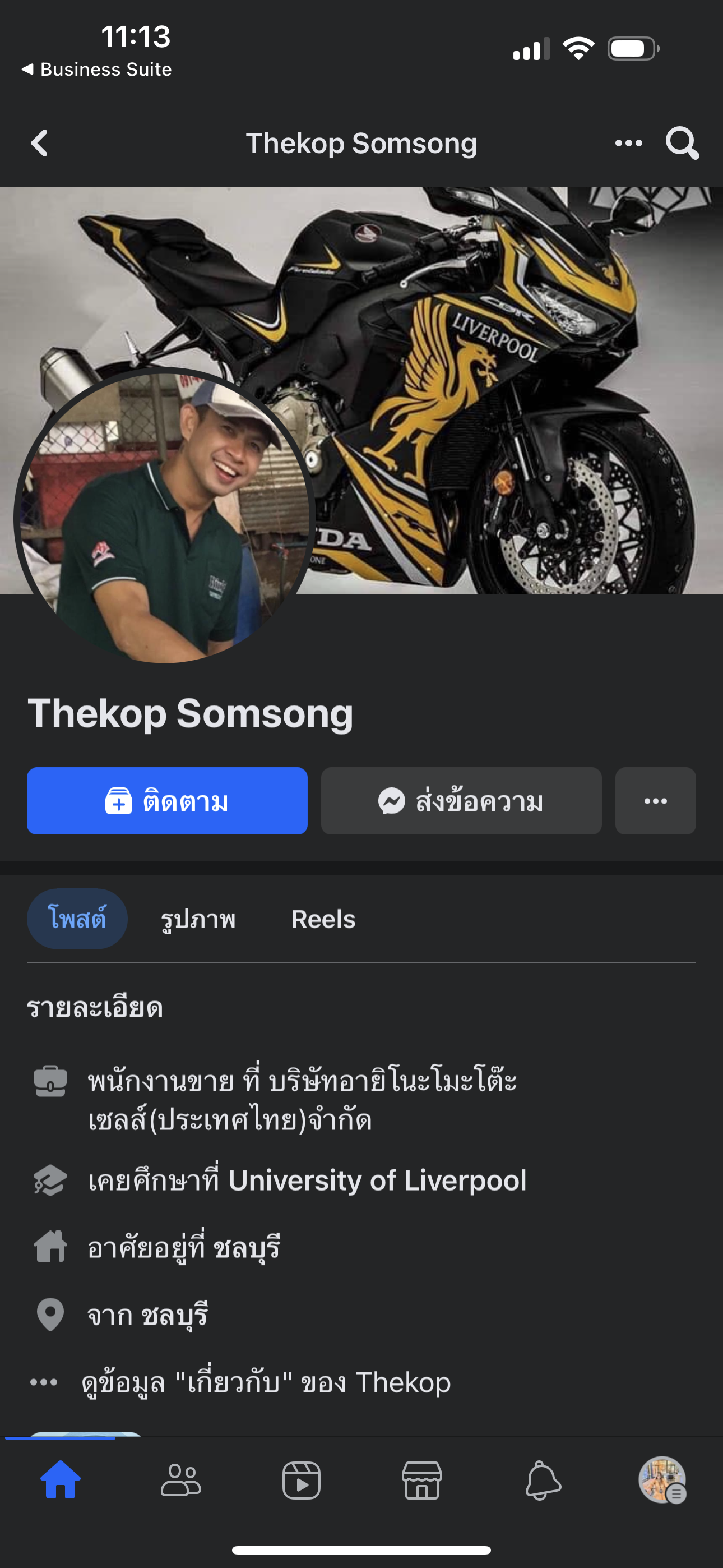Send a message via ส่งข้อความ
This screenshot has height=1568, width=723.
[x=461, y=801]
